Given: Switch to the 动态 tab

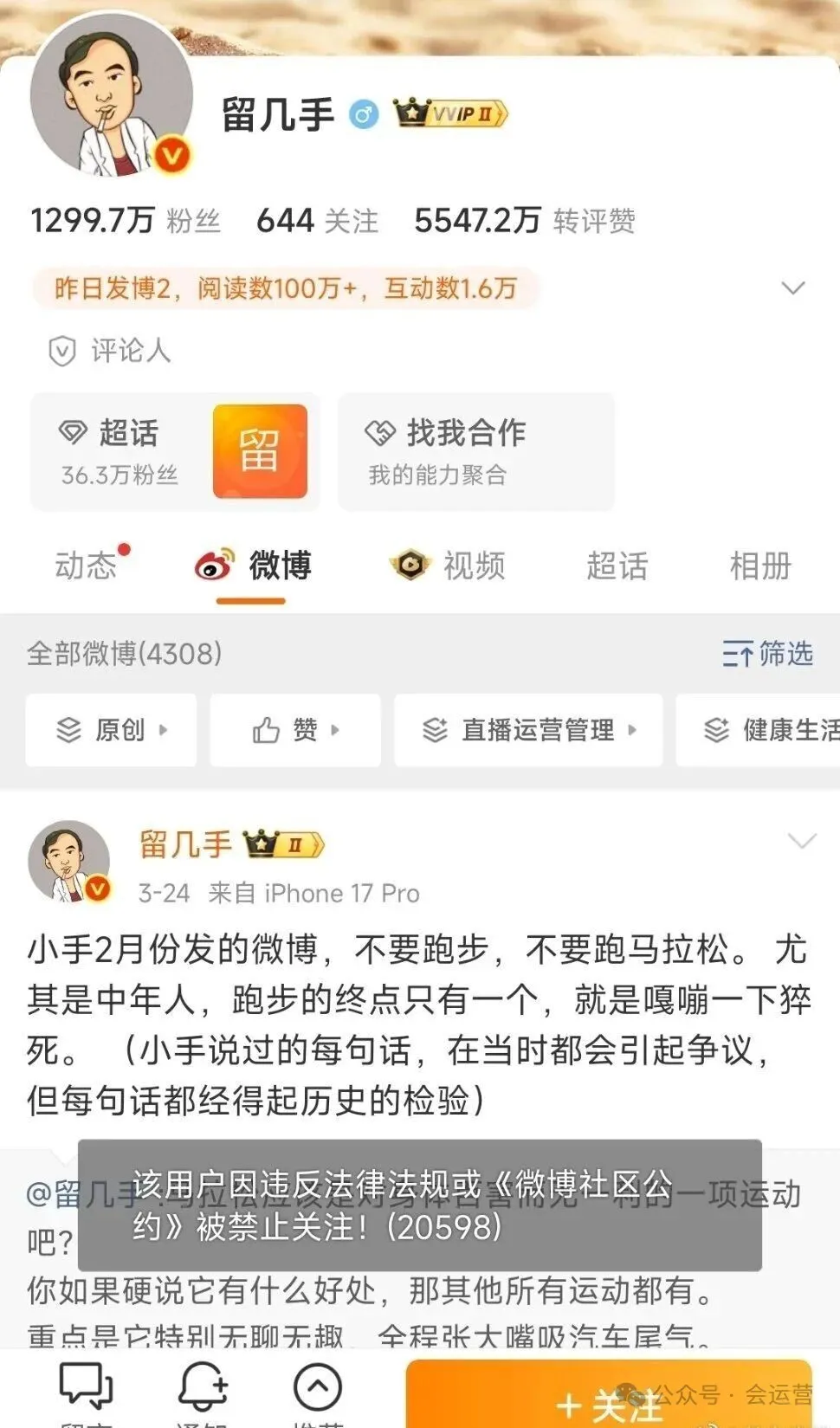Looking at the screenshot, I should 87,565.
